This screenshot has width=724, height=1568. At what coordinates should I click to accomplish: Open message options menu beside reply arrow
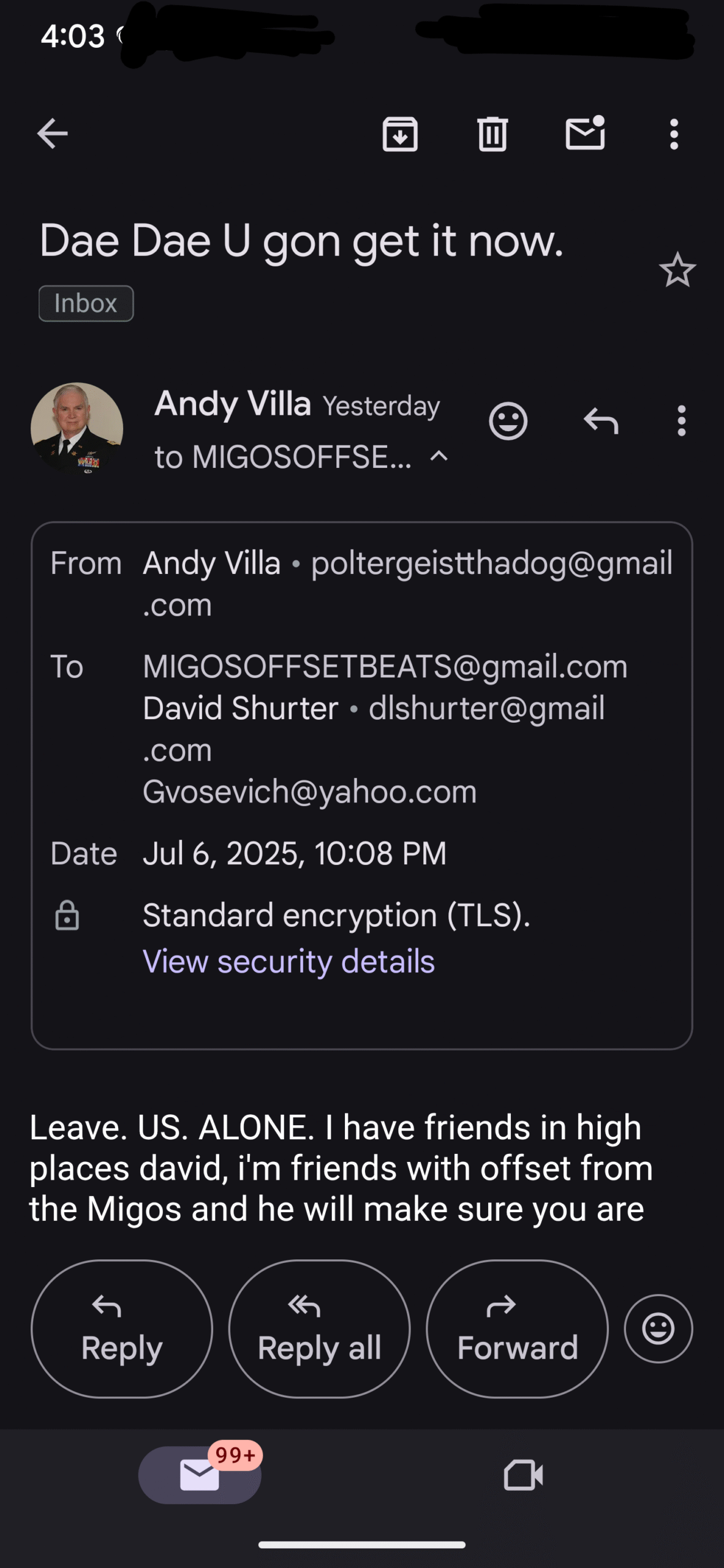pyautogui.click(x=681, y=421)
